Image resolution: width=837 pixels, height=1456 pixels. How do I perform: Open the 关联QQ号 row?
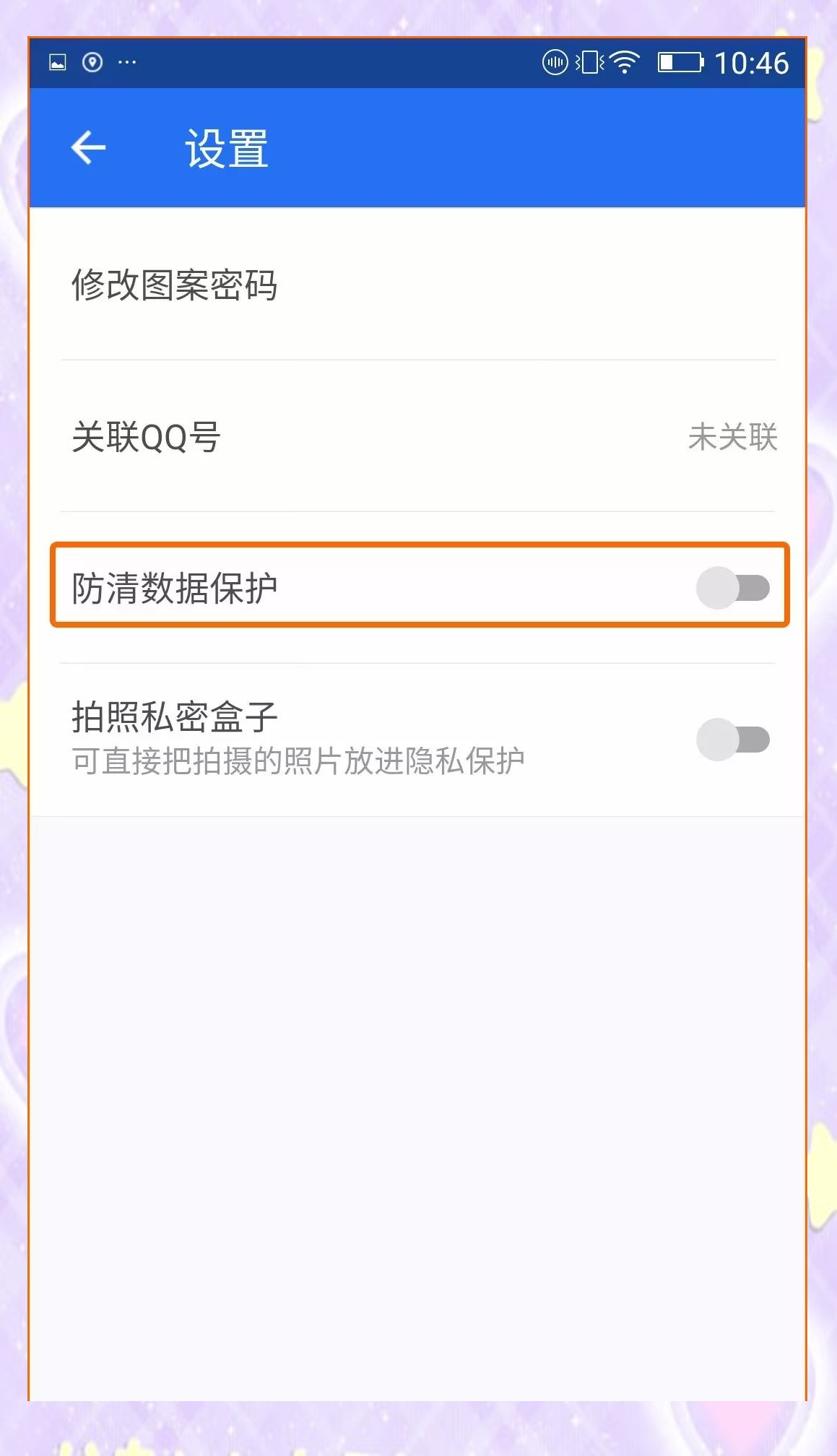[x=417, y=437]
